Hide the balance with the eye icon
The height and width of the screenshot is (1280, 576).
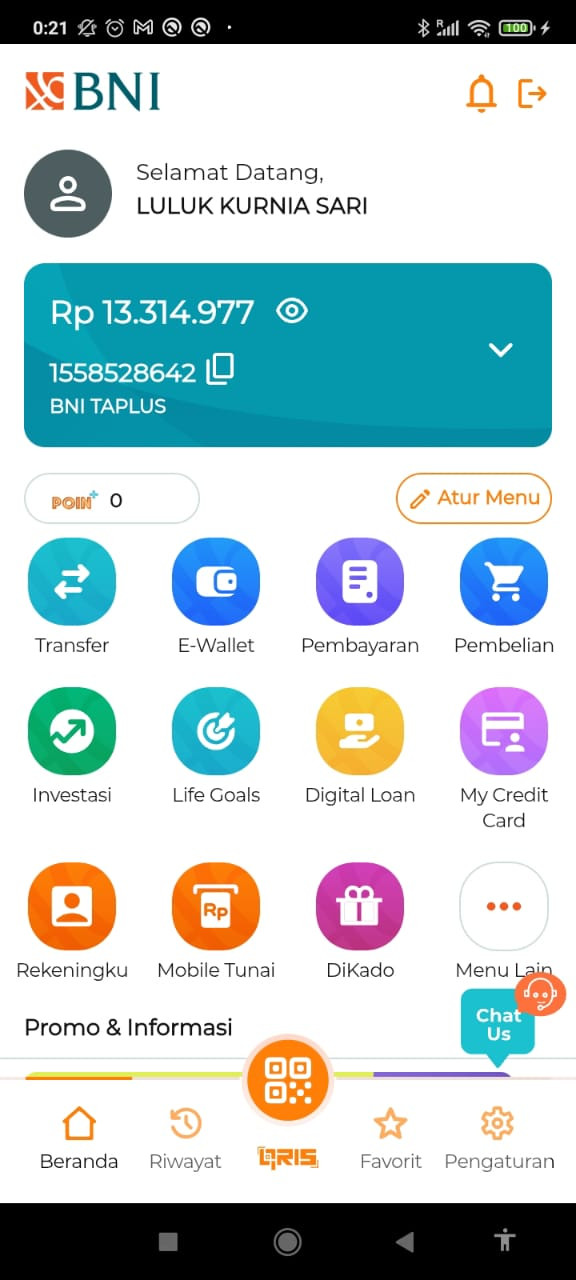pos(291,311)
